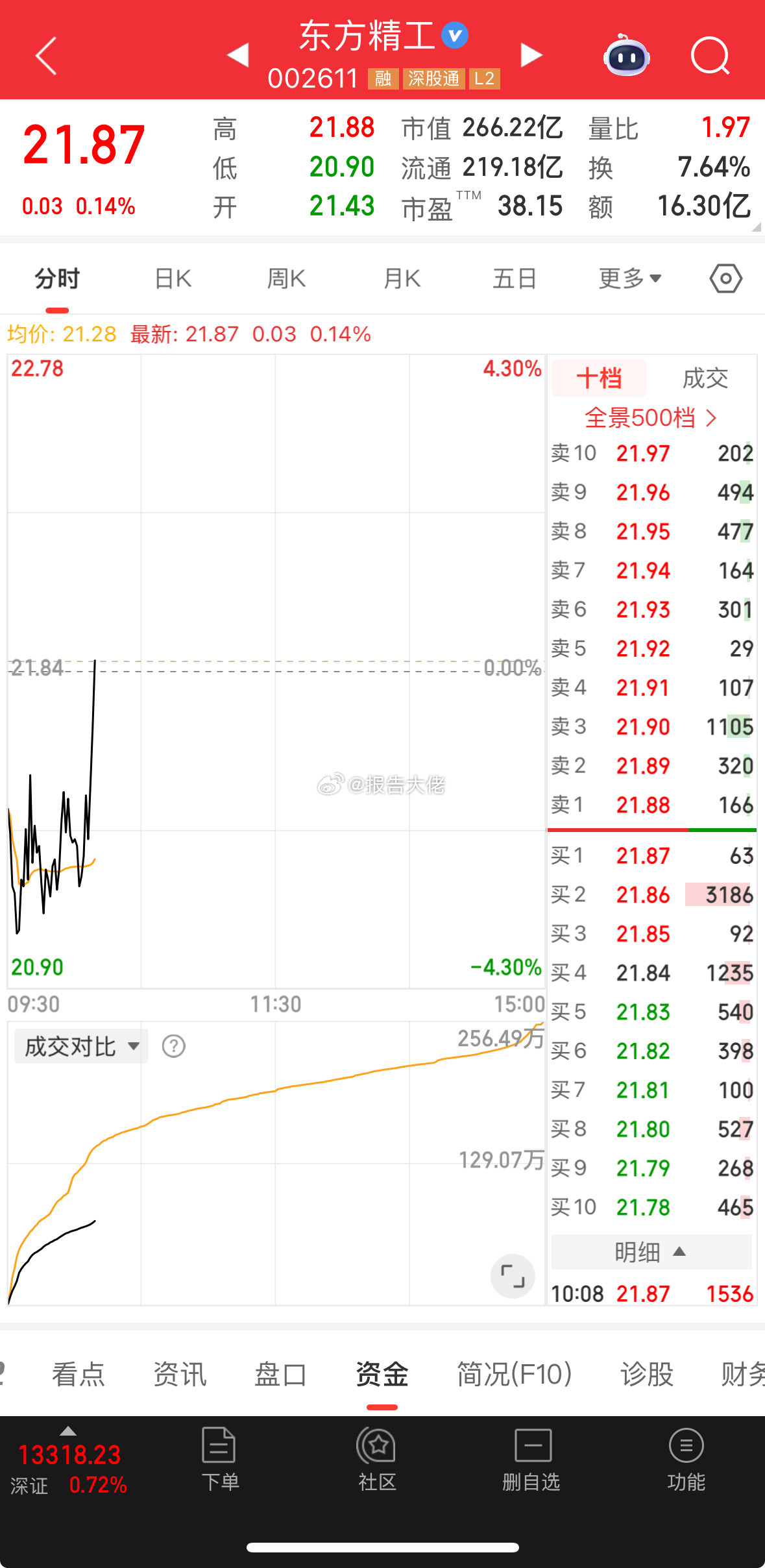
Task: Open the 更多 chart type dropdown
Action: pos(629,278)
